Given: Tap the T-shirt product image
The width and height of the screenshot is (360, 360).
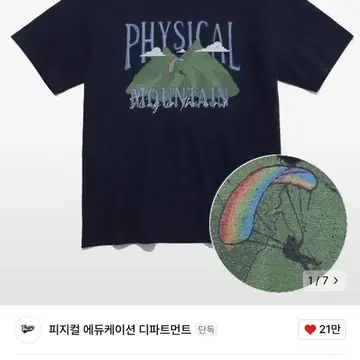Looking at the screenshot, I should pos(180,152).
